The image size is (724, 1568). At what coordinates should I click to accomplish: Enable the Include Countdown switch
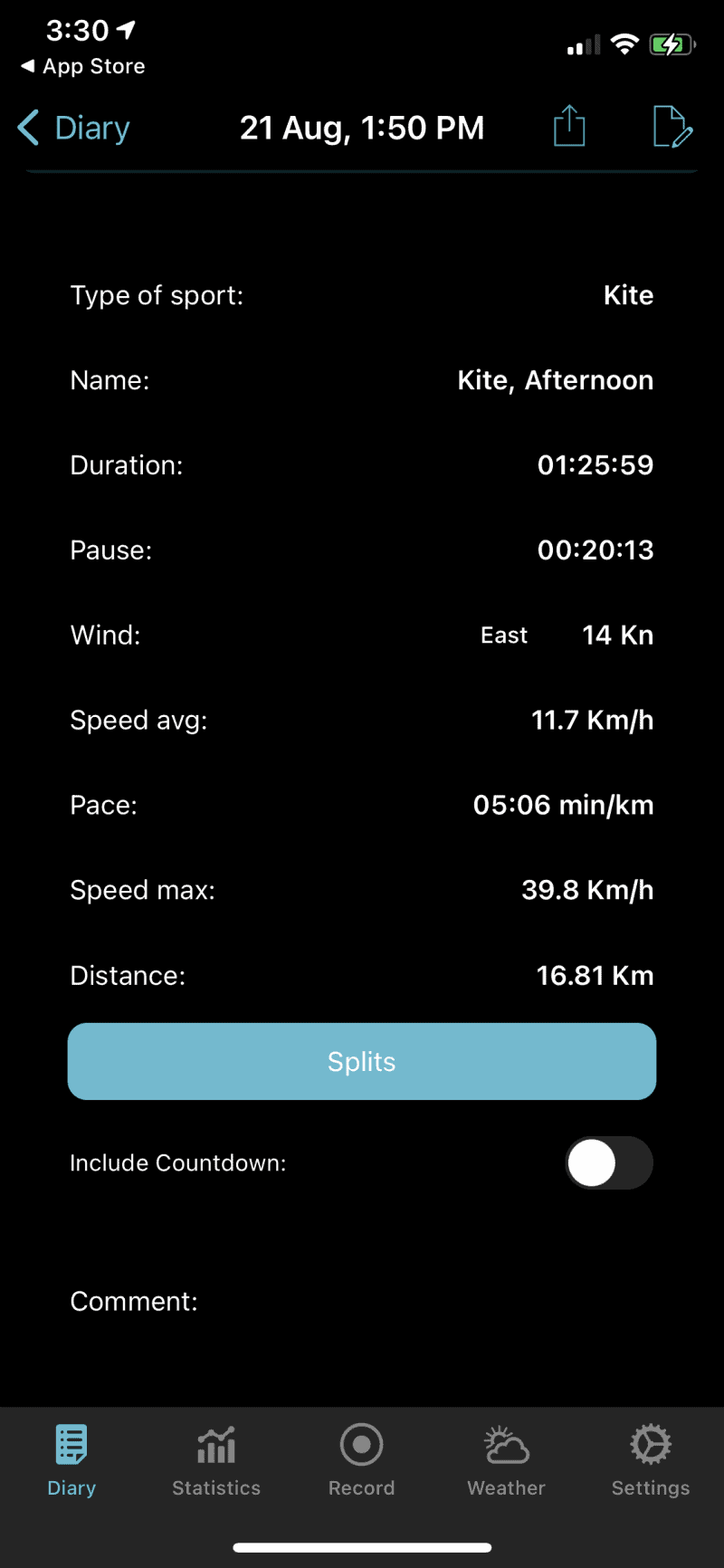coord(608,1162)
